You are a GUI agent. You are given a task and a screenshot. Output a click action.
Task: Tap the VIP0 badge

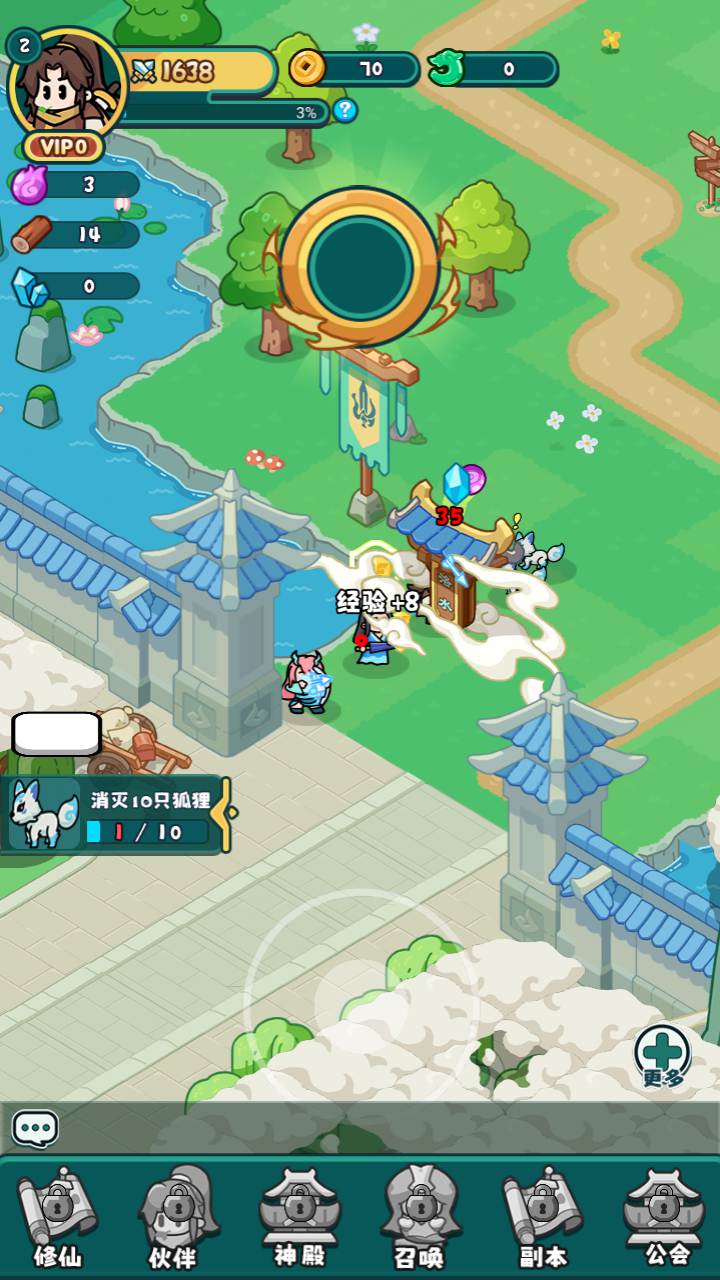[x=65, y=147]
